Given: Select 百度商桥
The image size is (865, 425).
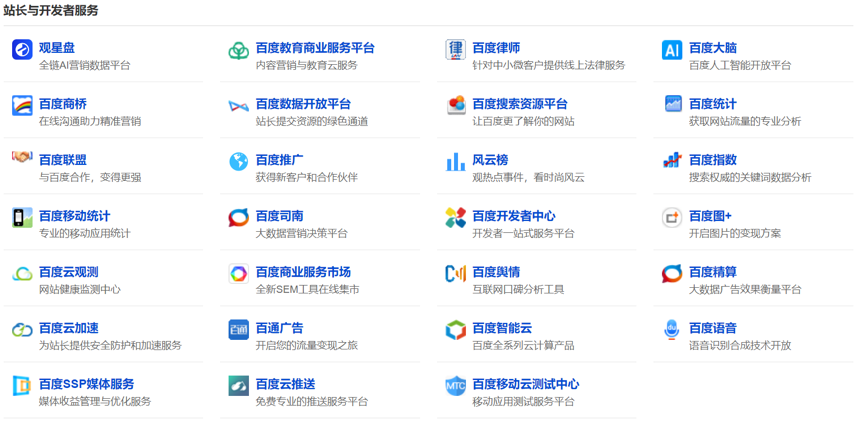Looking at the screenshot, I should point(63,104).
